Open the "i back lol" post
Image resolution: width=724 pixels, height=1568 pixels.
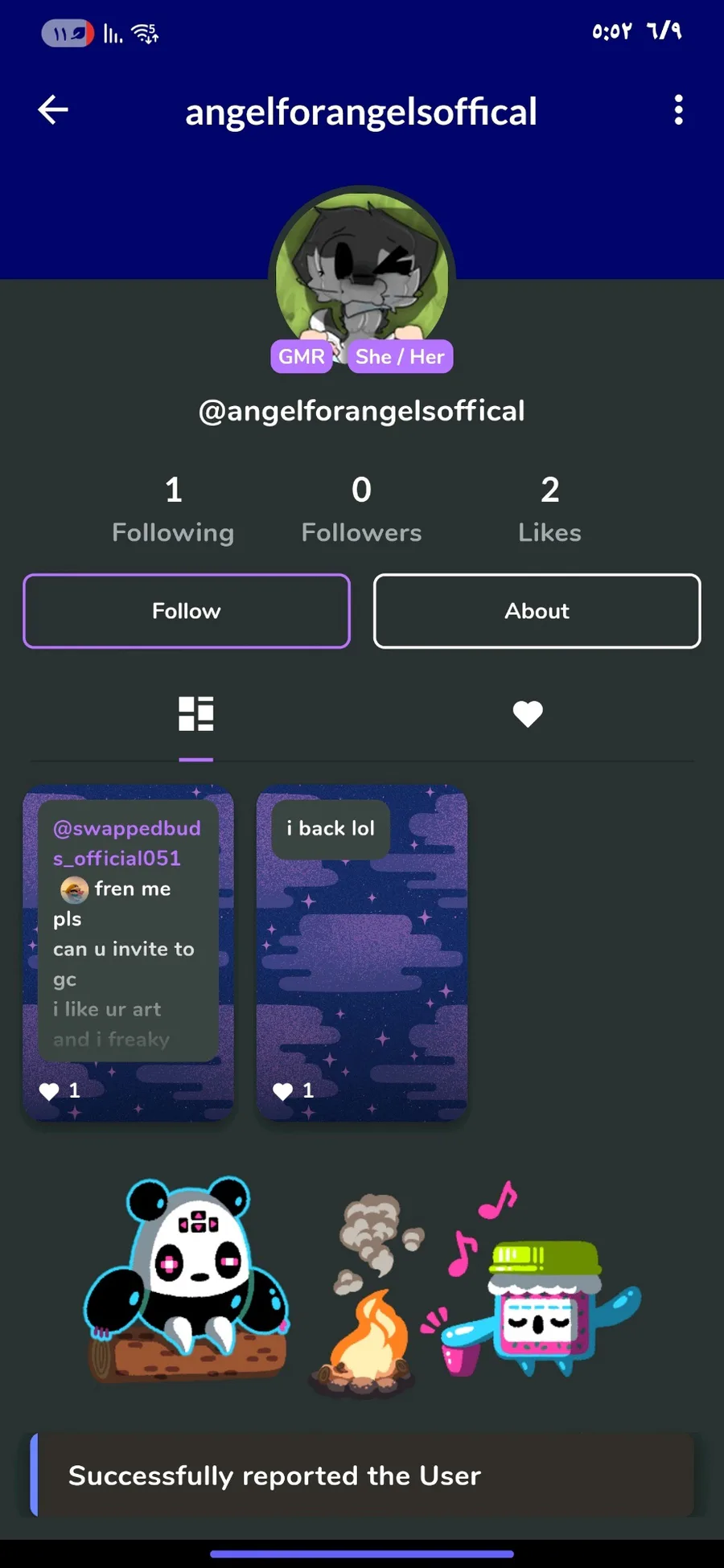362,953
